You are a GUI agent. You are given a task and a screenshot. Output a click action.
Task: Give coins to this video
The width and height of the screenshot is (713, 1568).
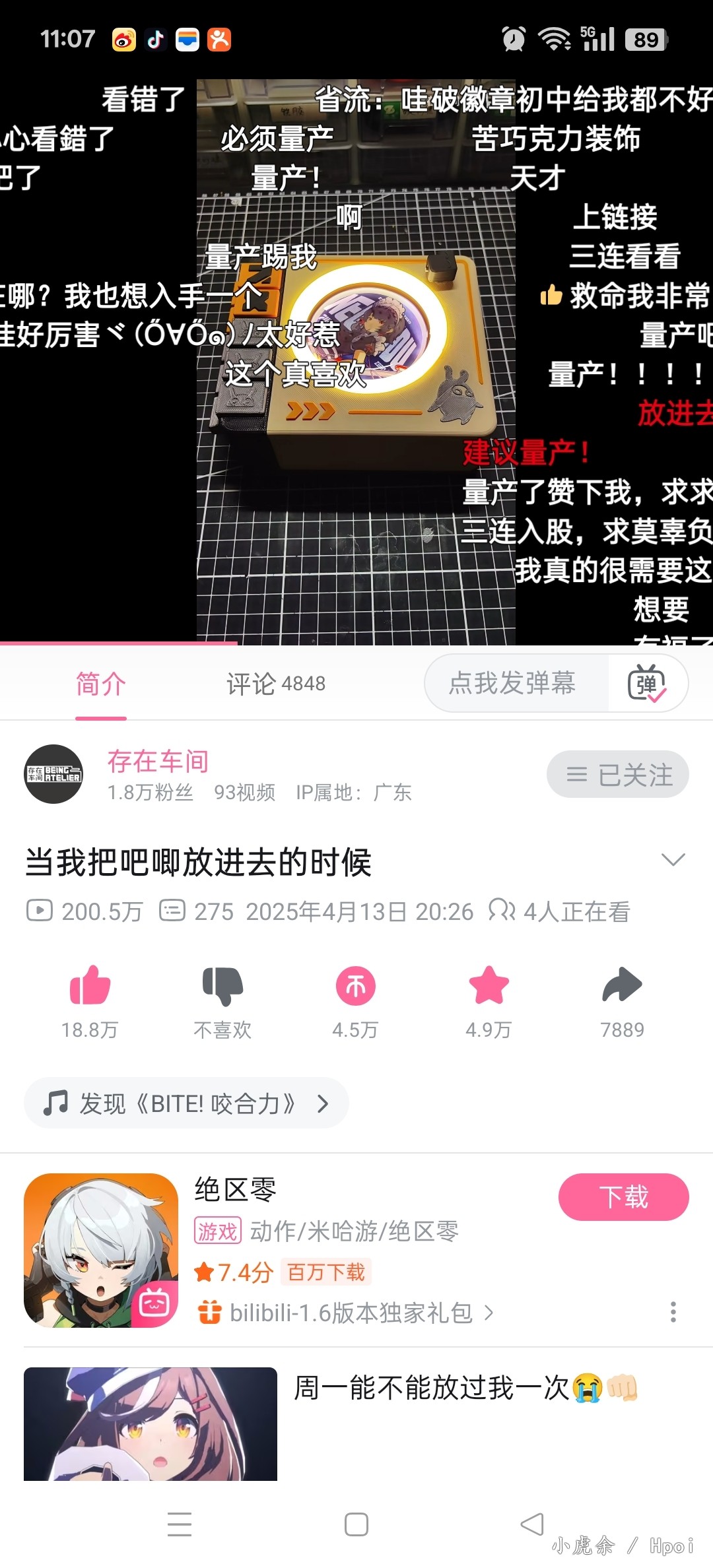click(356, 986)
